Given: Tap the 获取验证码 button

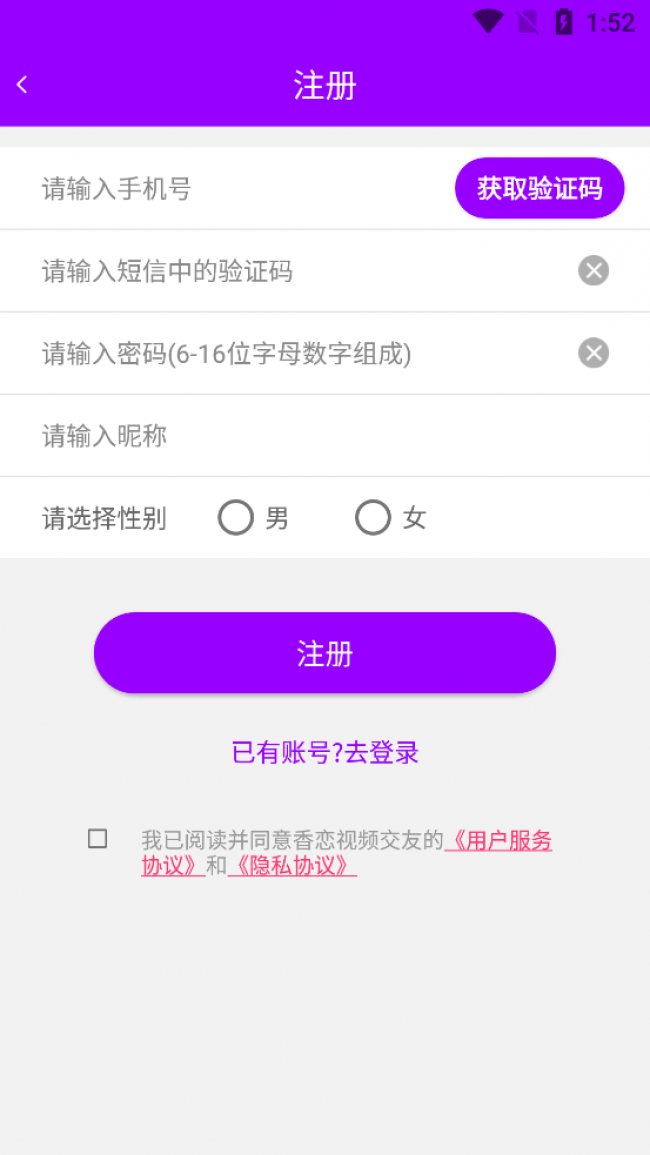Looking at the screenshot, I should click(539, 188).
